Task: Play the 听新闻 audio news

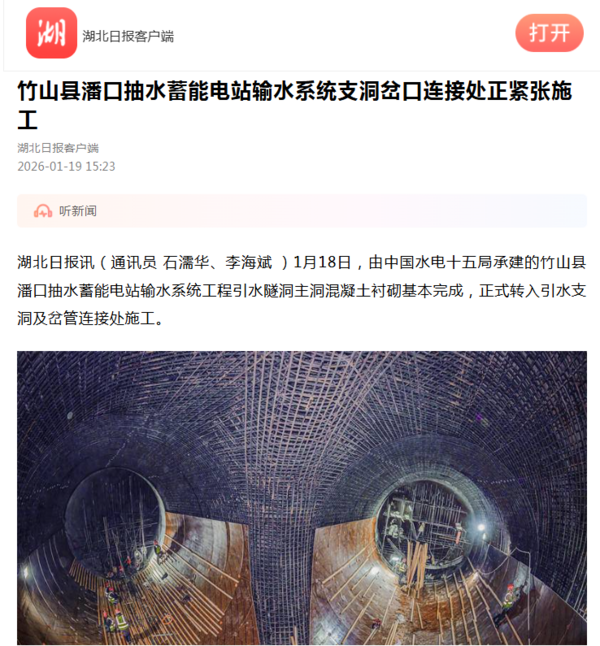Action: pos(66,211)
